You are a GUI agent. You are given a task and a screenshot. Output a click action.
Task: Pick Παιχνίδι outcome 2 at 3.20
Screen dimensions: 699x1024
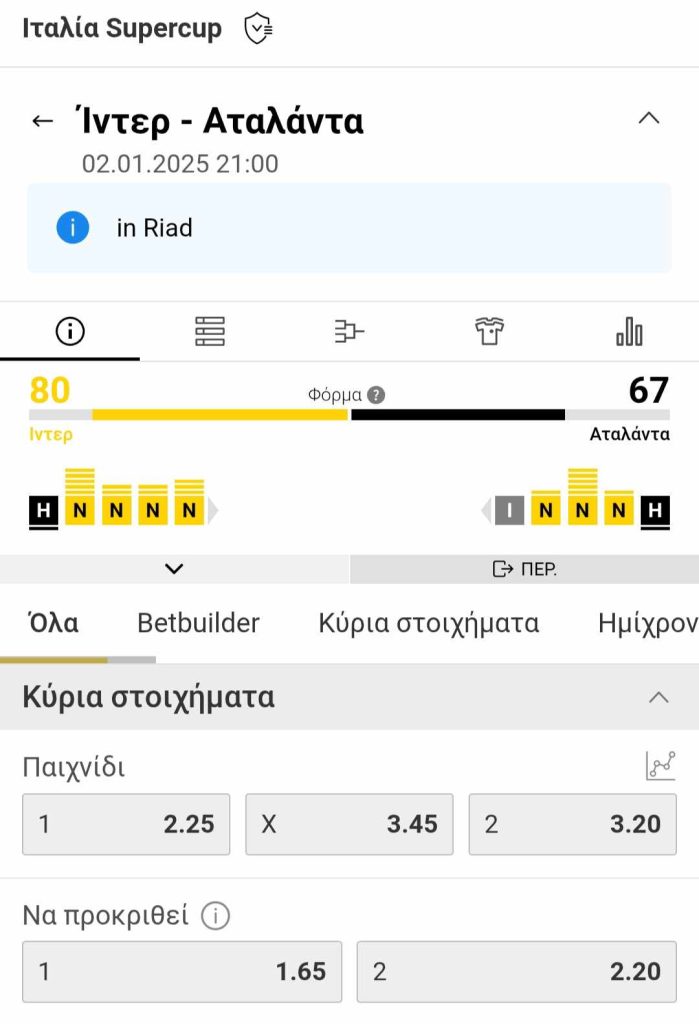tap(572, 824)
